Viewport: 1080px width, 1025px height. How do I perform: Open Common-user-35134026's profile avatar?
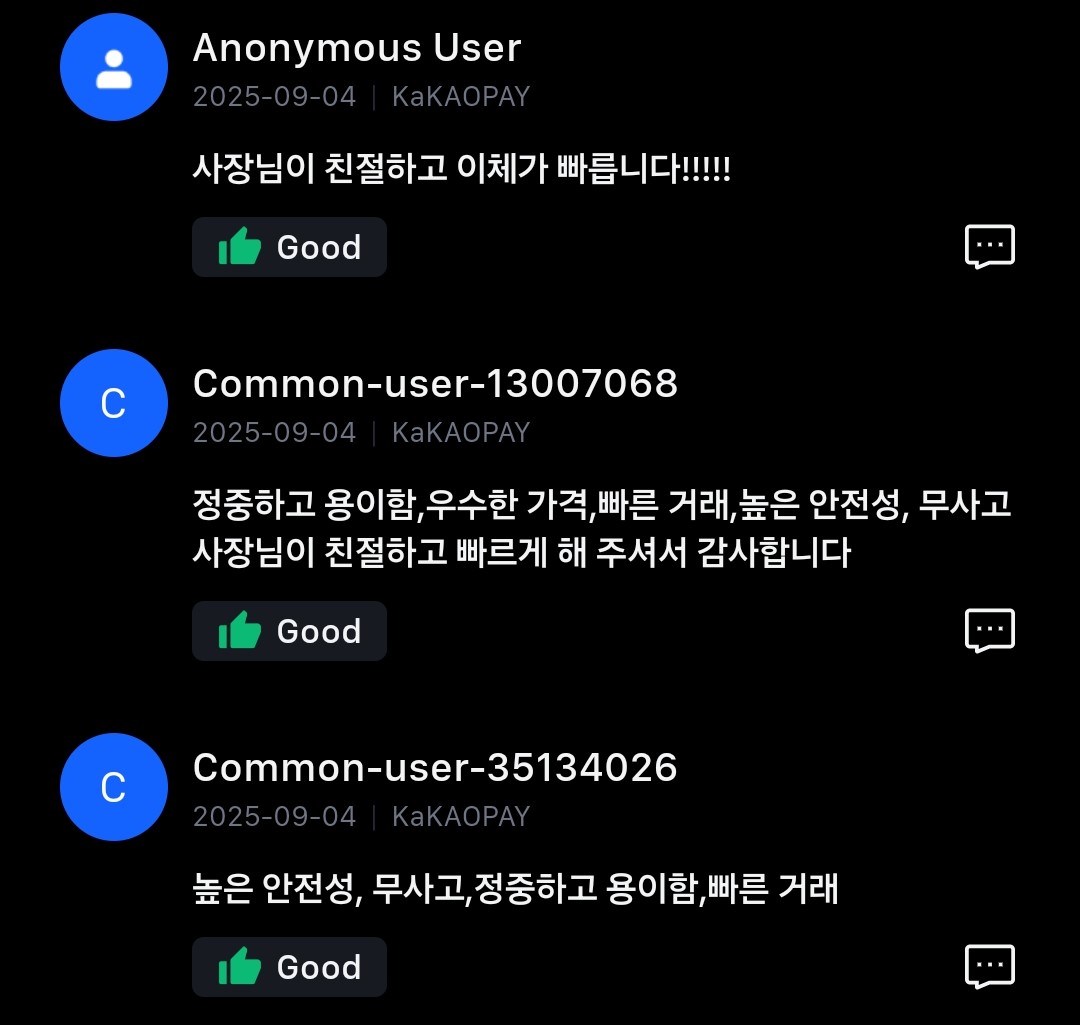tap(113, 787)
